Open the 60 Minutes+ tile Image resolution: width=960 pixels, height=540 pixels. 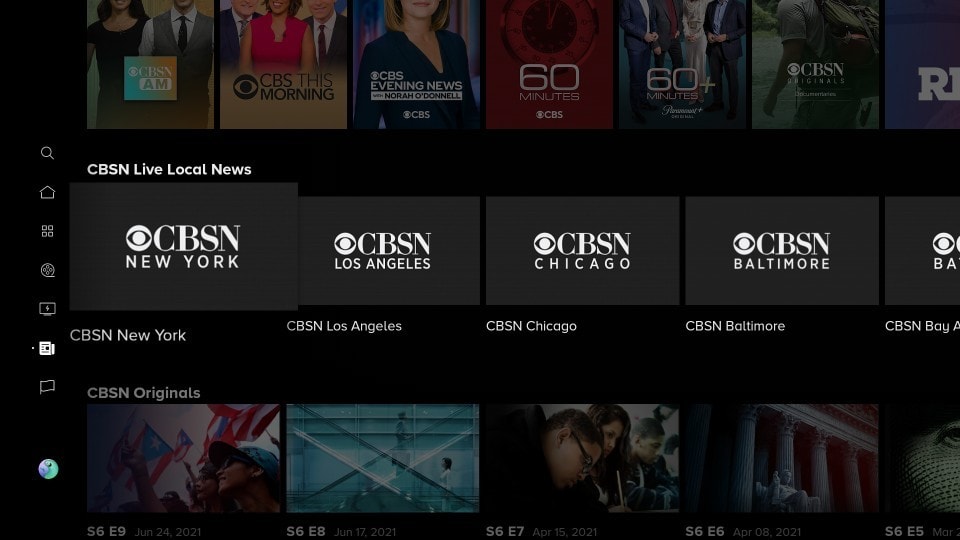click(x=682, y=64)
